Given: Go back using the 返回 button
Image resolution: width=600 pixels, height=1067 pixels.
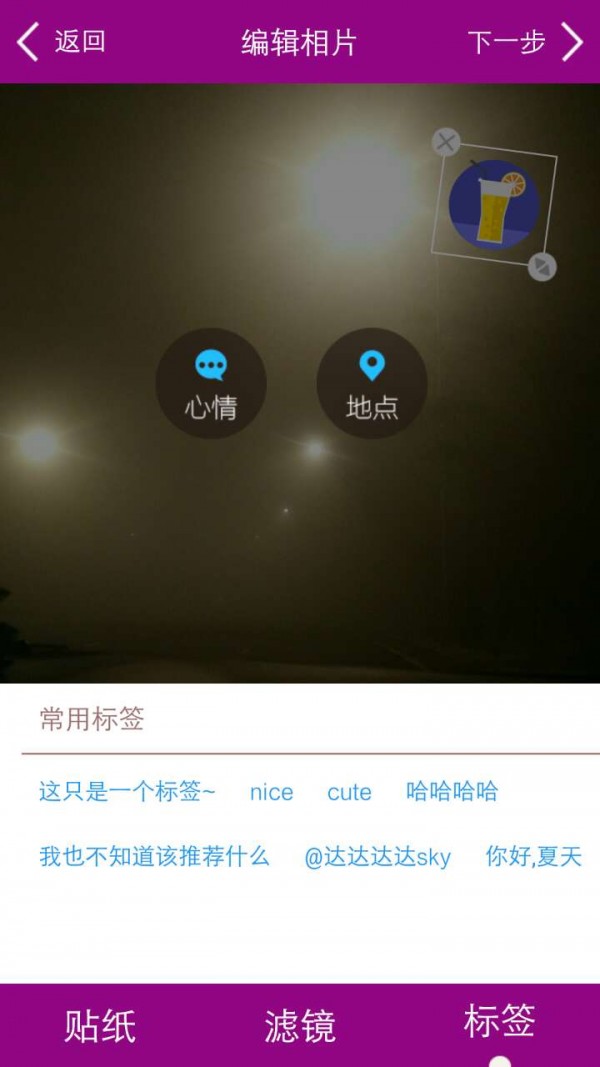Looking at the screenshot, I should (x=62, y=42).
